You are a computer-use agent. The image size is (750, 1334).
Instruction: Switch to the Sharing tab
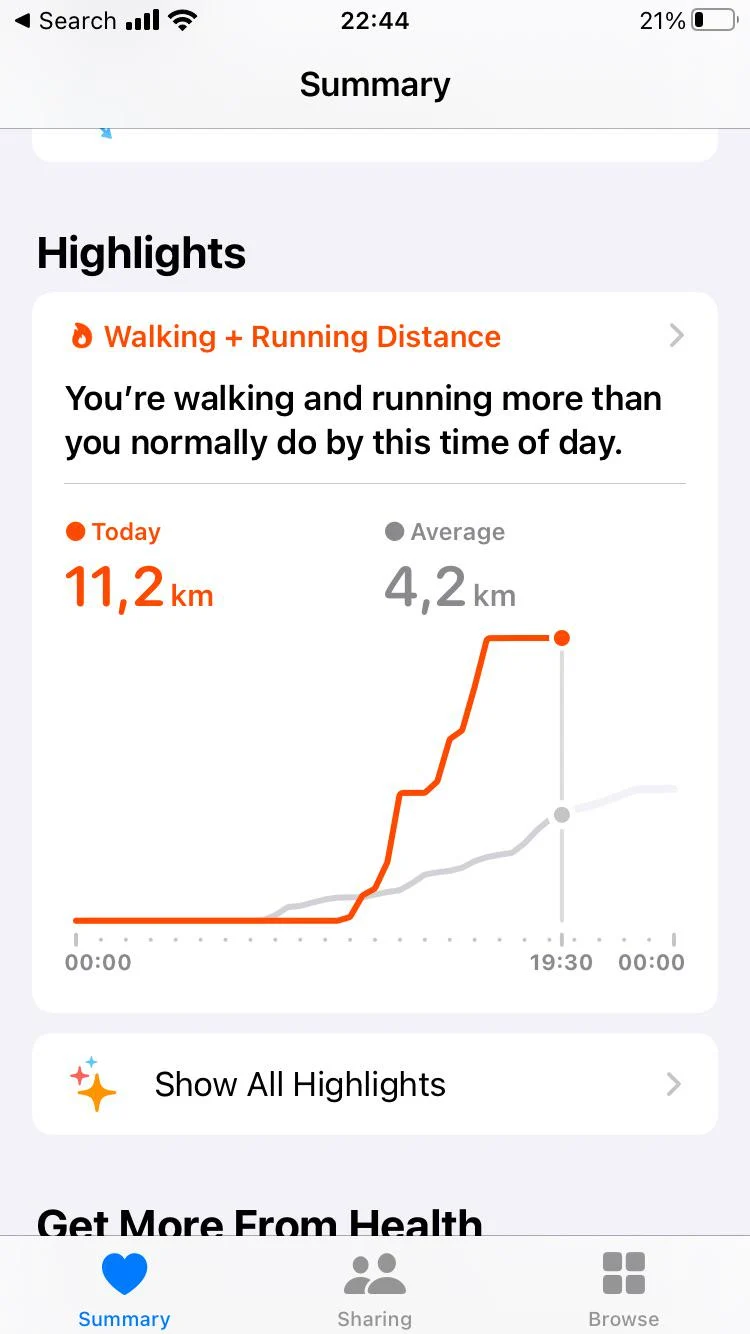pos(374,1288)
